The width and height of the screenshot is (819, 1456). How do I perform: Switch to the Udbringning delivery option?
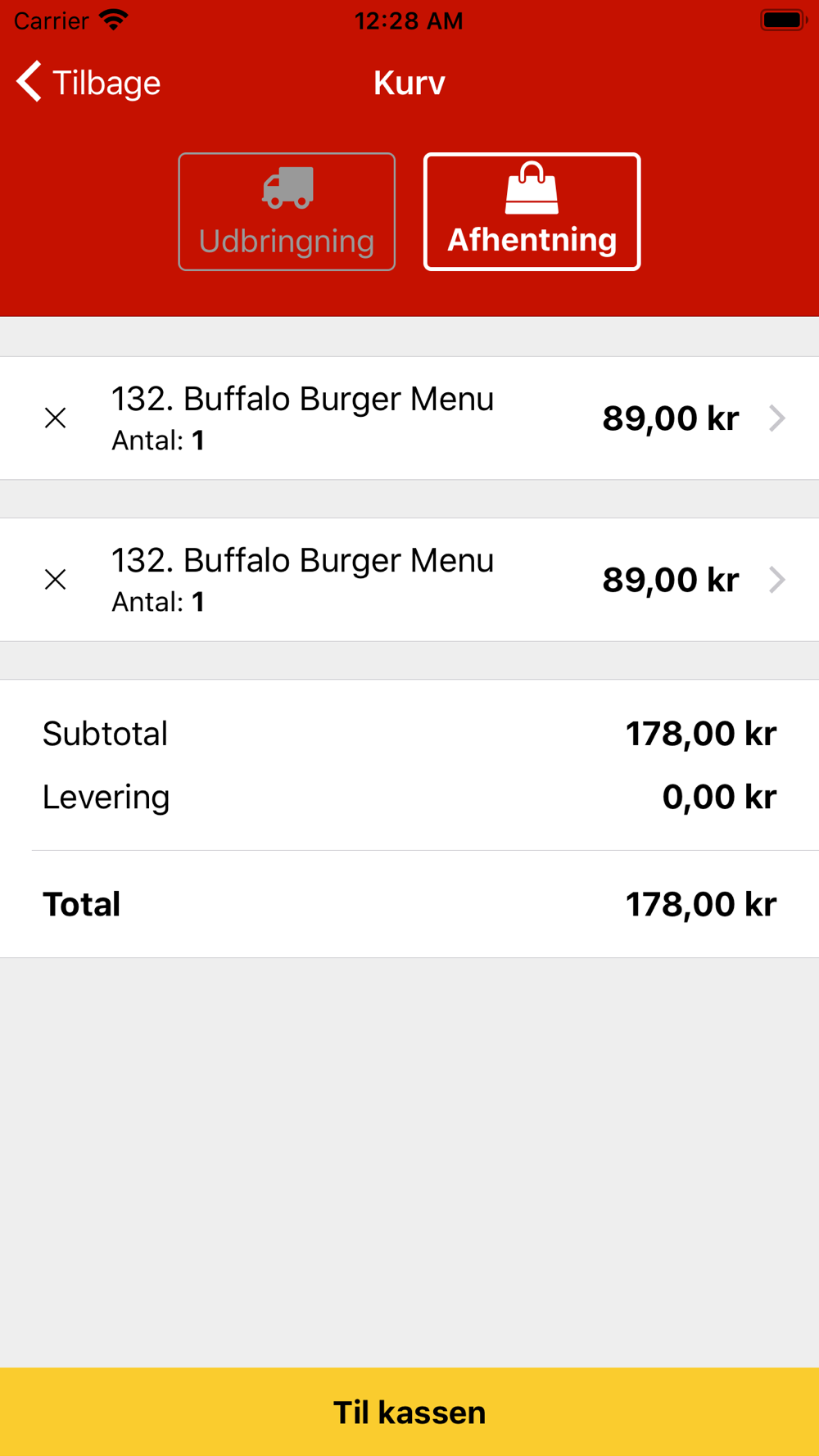tap(287, 211)
